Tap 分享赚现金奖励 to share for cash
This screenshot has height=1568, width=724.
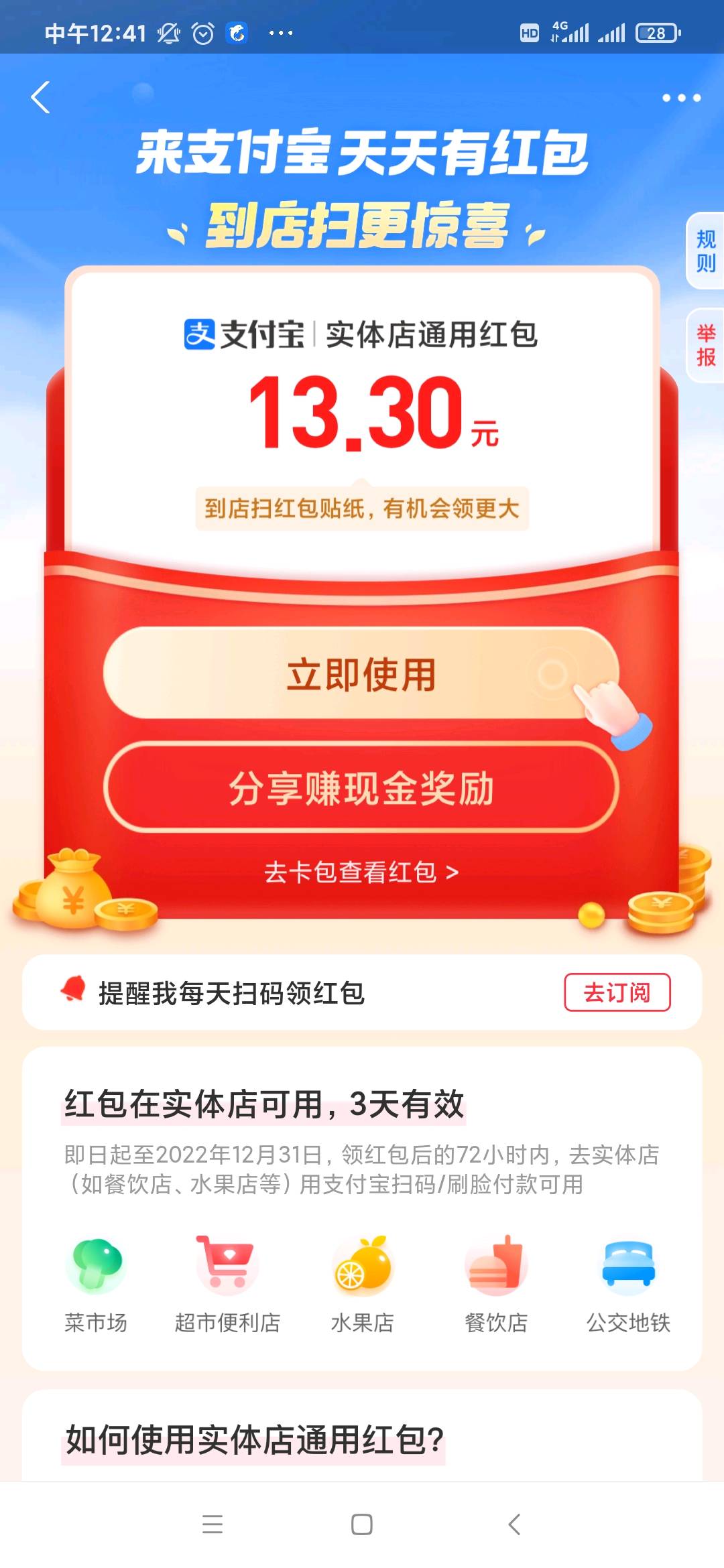[x=361, y=788]
